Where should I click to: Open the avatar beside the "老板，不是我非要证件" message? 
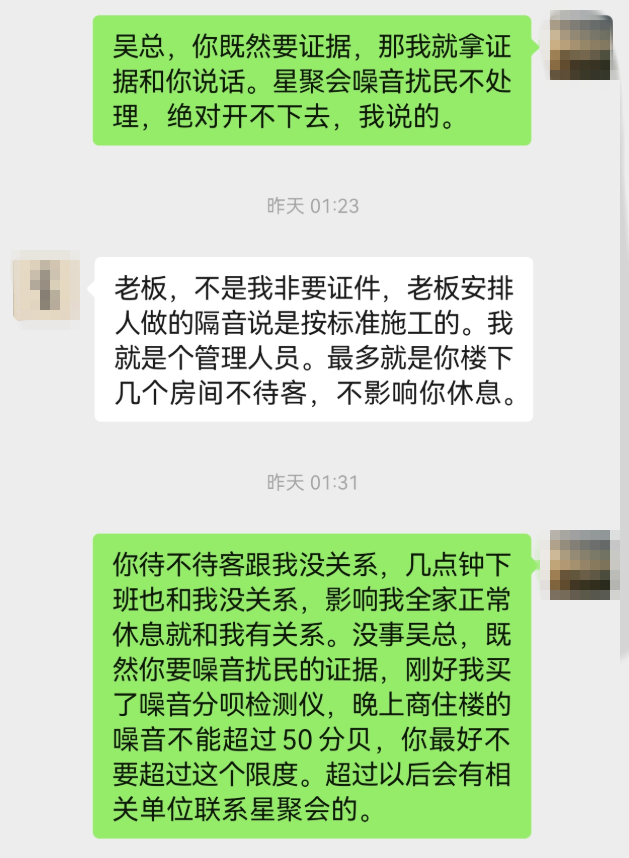click(46, 287)
